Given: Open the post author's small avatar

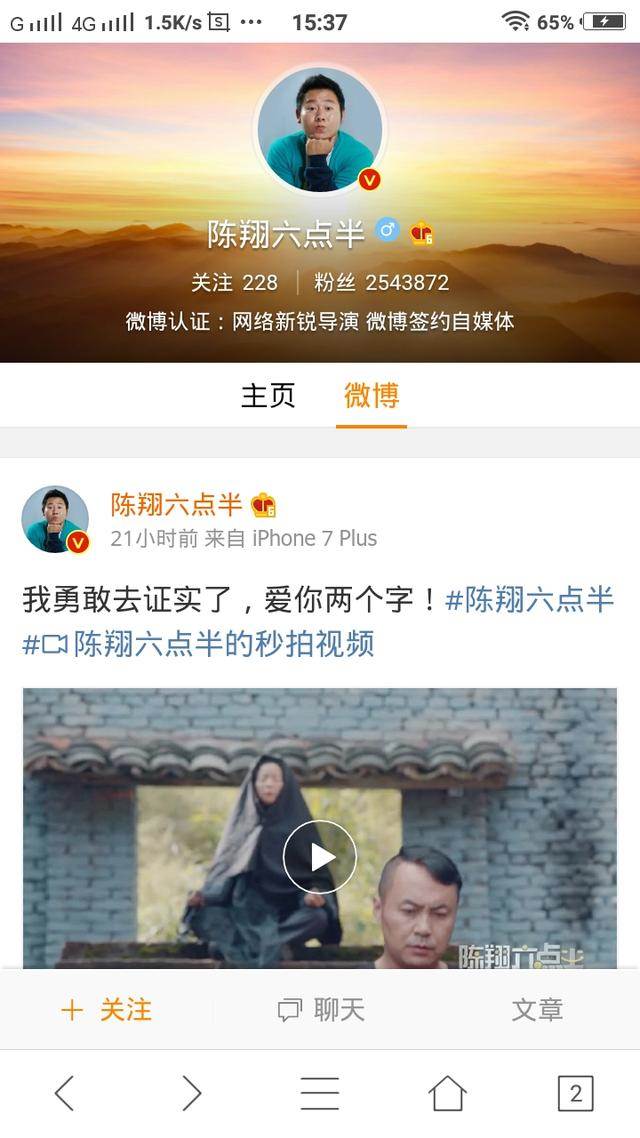Looking at the screenshot, I should tap(56, 519).
